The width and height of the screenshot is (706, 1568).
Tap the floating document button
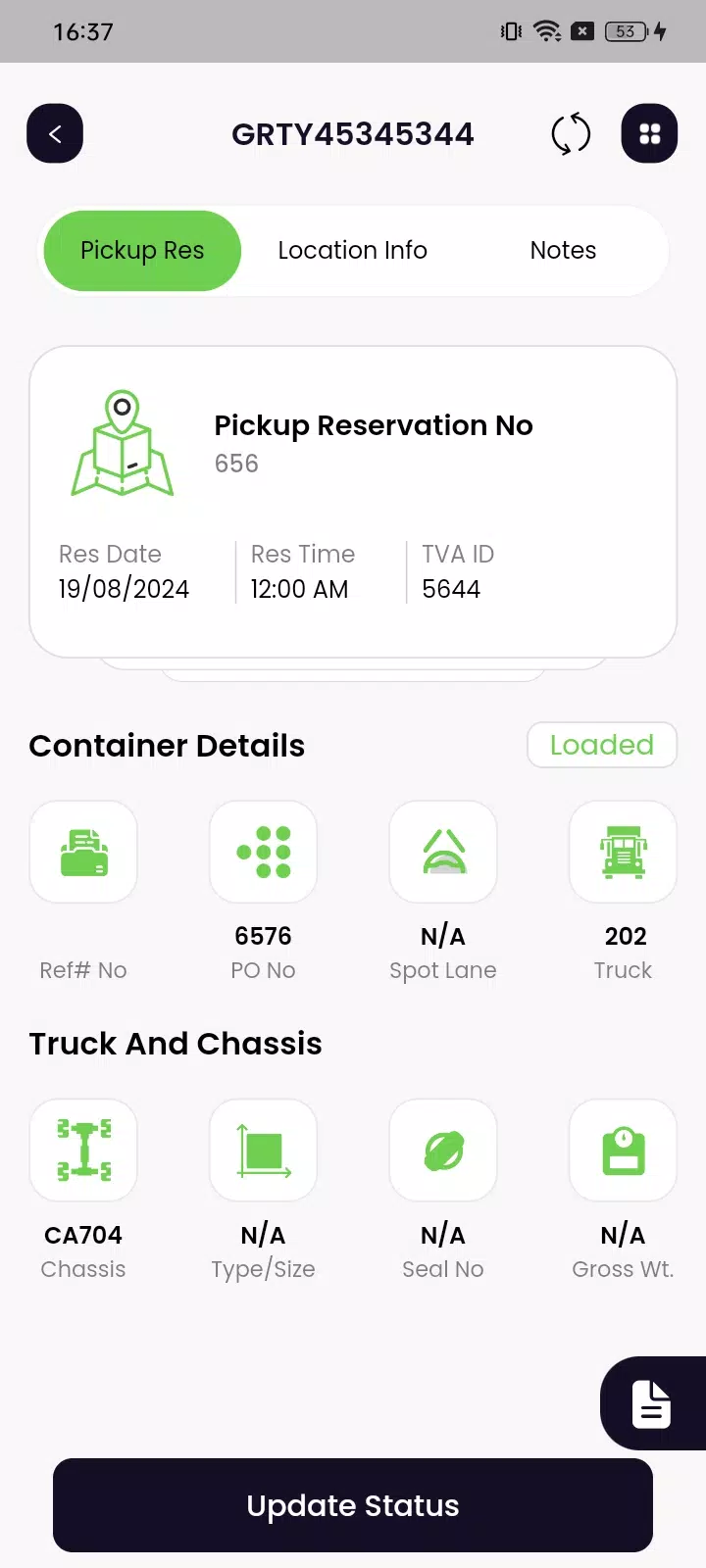652,1403
